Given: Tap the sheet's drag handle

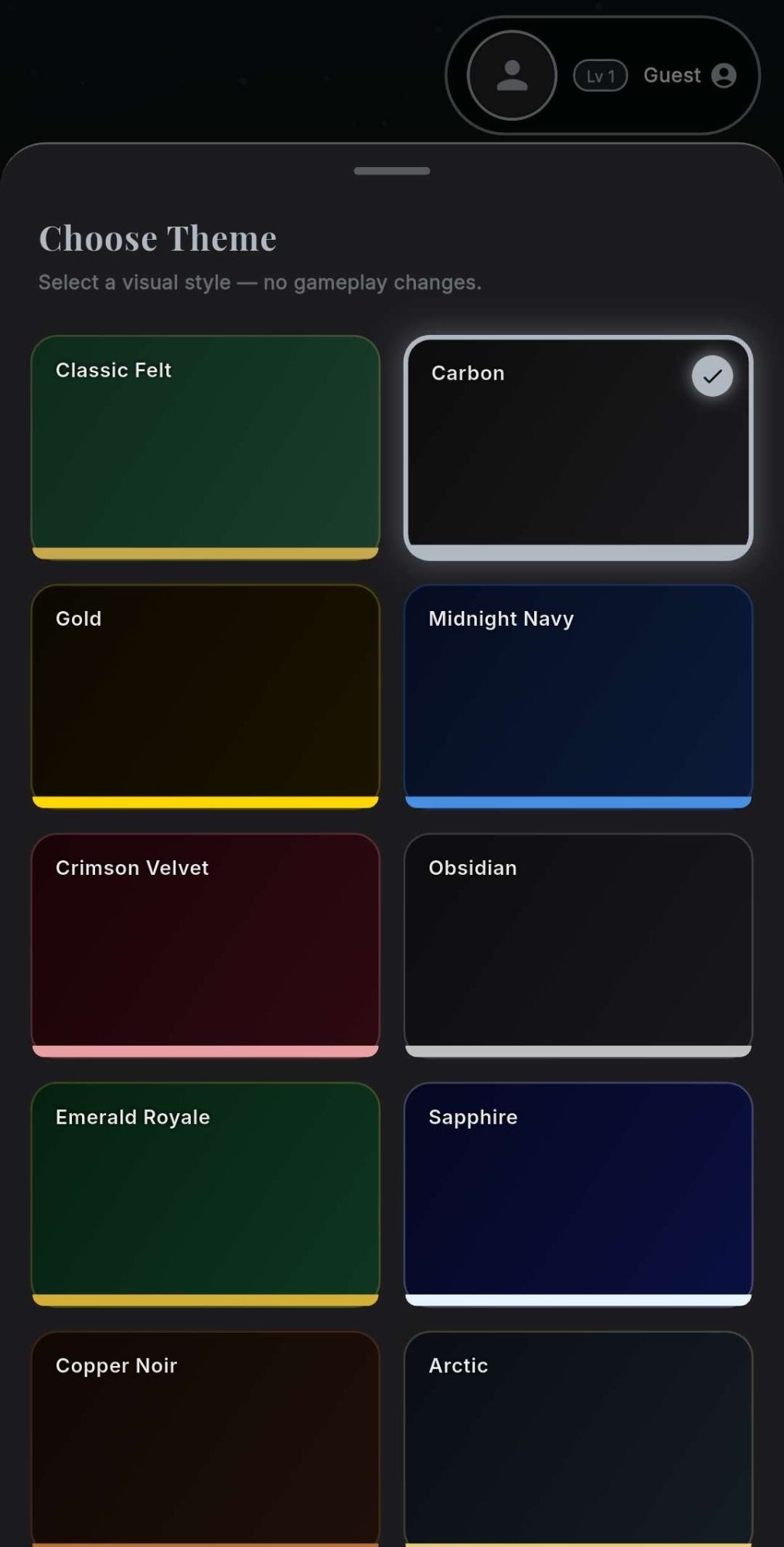Looking at the screenshot, I should (391, 171).
